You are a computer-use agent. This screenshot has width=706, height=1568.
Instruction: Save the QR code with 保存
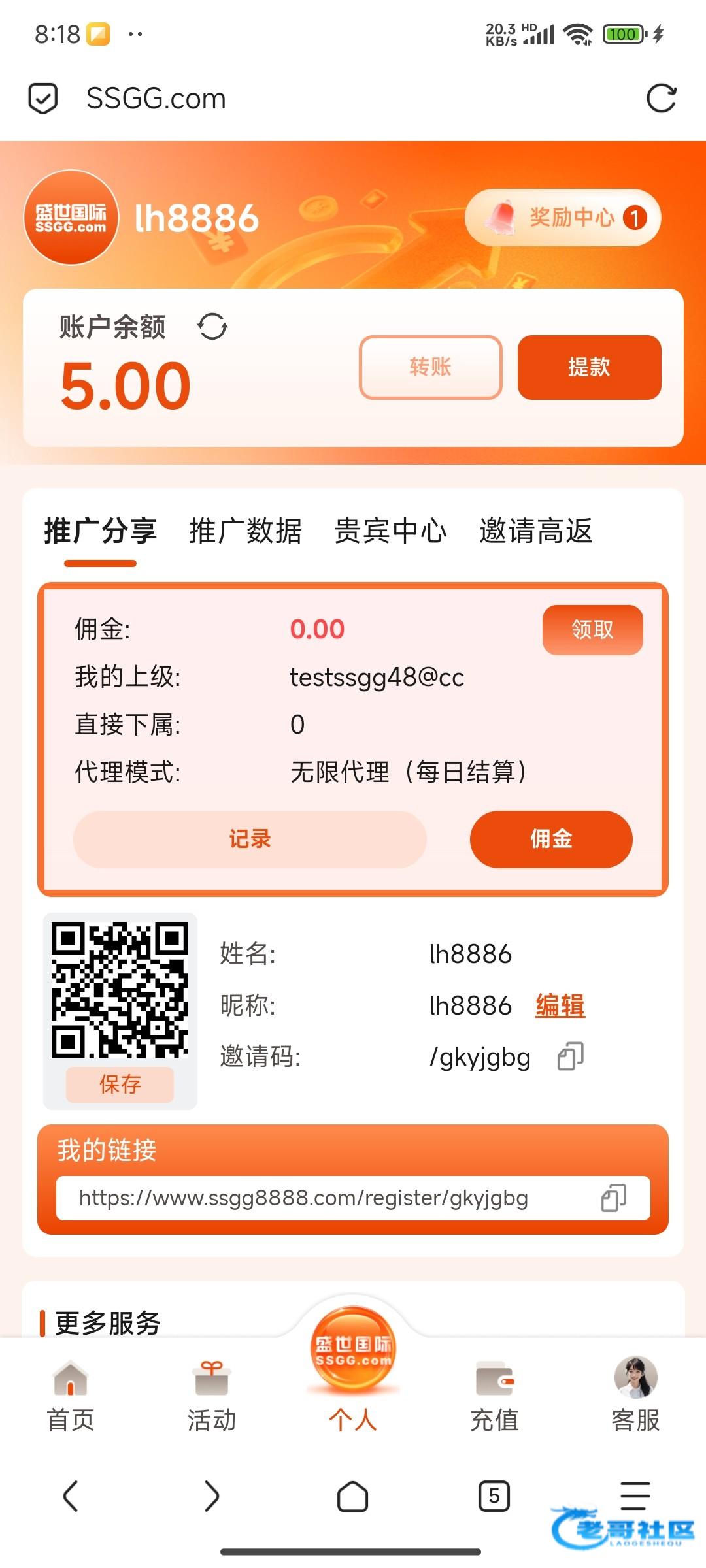[x=120, y=1084]
